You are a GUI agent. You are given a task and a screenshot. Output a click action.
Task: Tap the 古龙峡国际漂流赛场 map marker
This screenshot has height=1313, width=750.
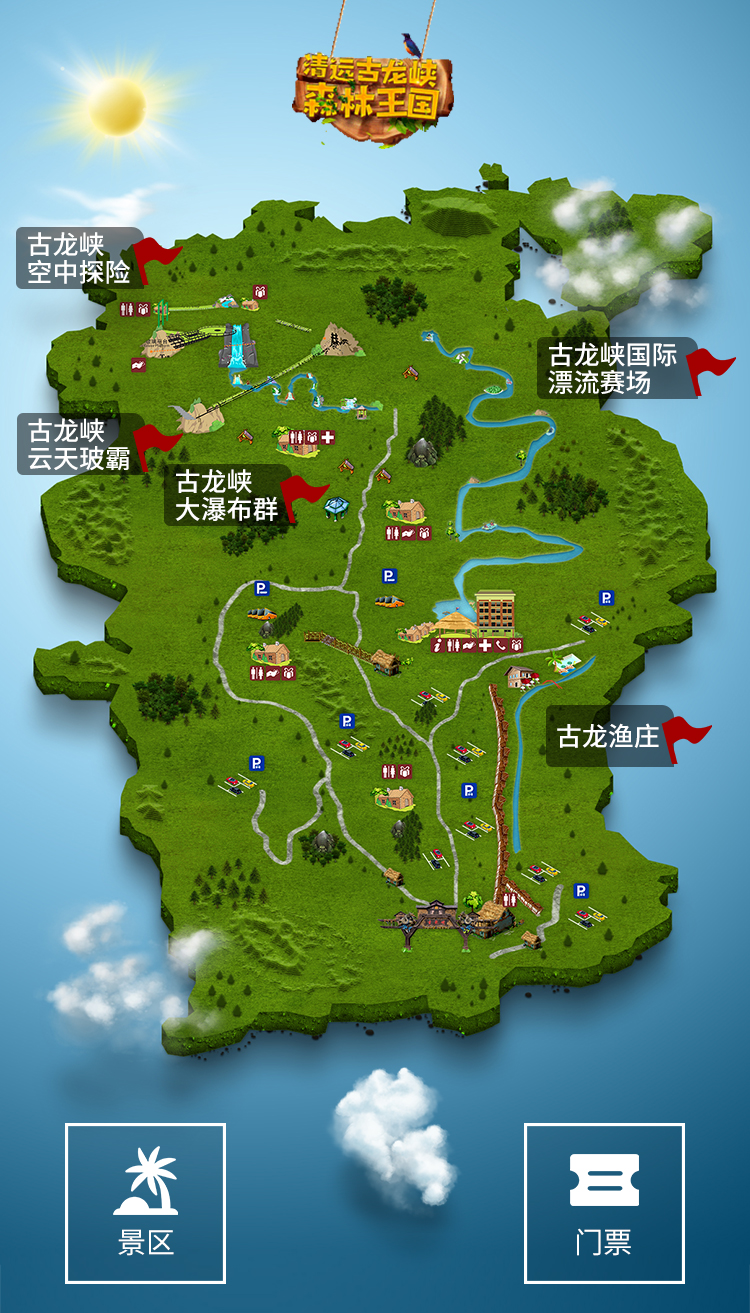(x=616, y=368)
